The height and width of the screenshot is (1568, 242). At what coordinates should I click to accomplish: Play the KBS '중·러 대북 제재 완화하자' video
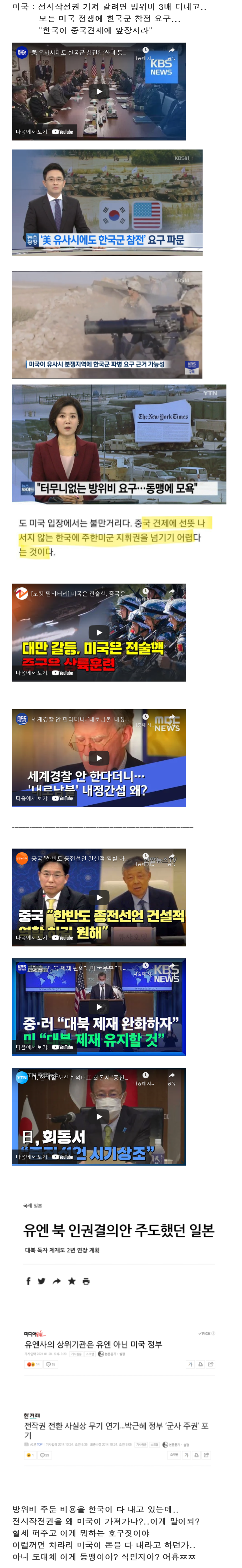click(x=99, y=1006)
